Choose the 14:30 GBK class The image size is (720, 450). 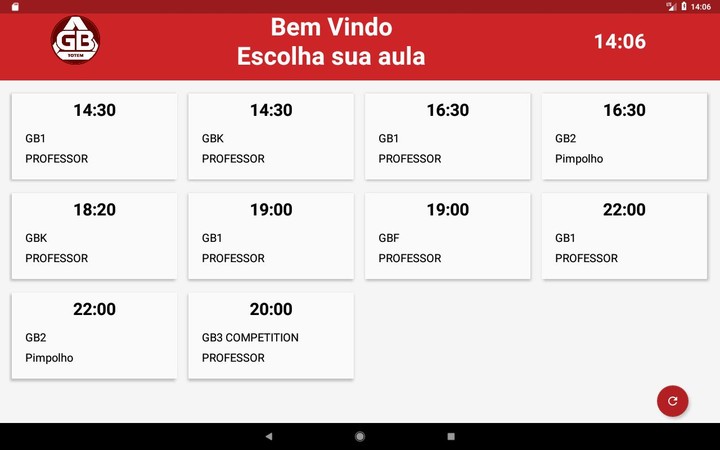(271, 136)
